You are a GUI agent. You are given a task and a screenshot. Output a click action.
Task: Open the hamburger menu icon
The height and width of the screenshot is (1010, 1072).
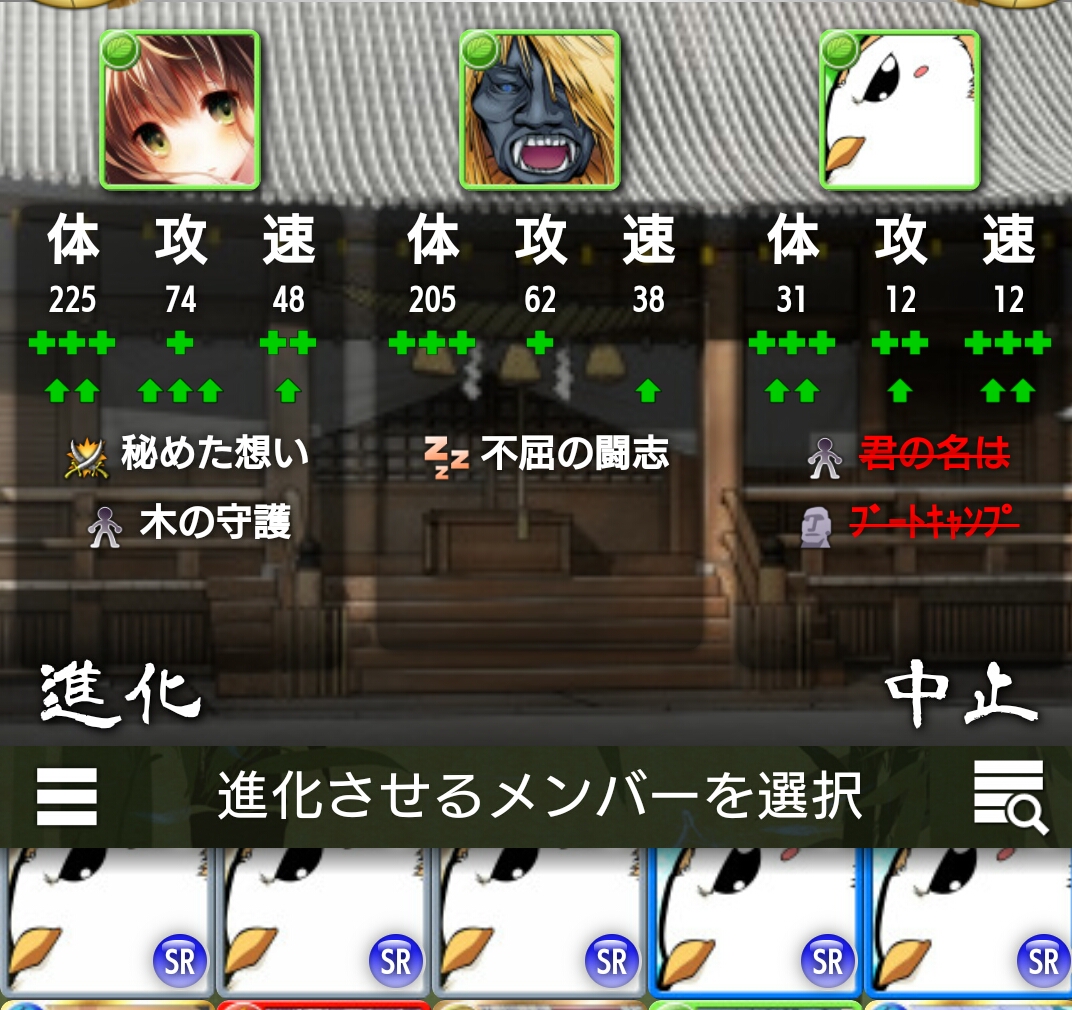pos(67,796)
